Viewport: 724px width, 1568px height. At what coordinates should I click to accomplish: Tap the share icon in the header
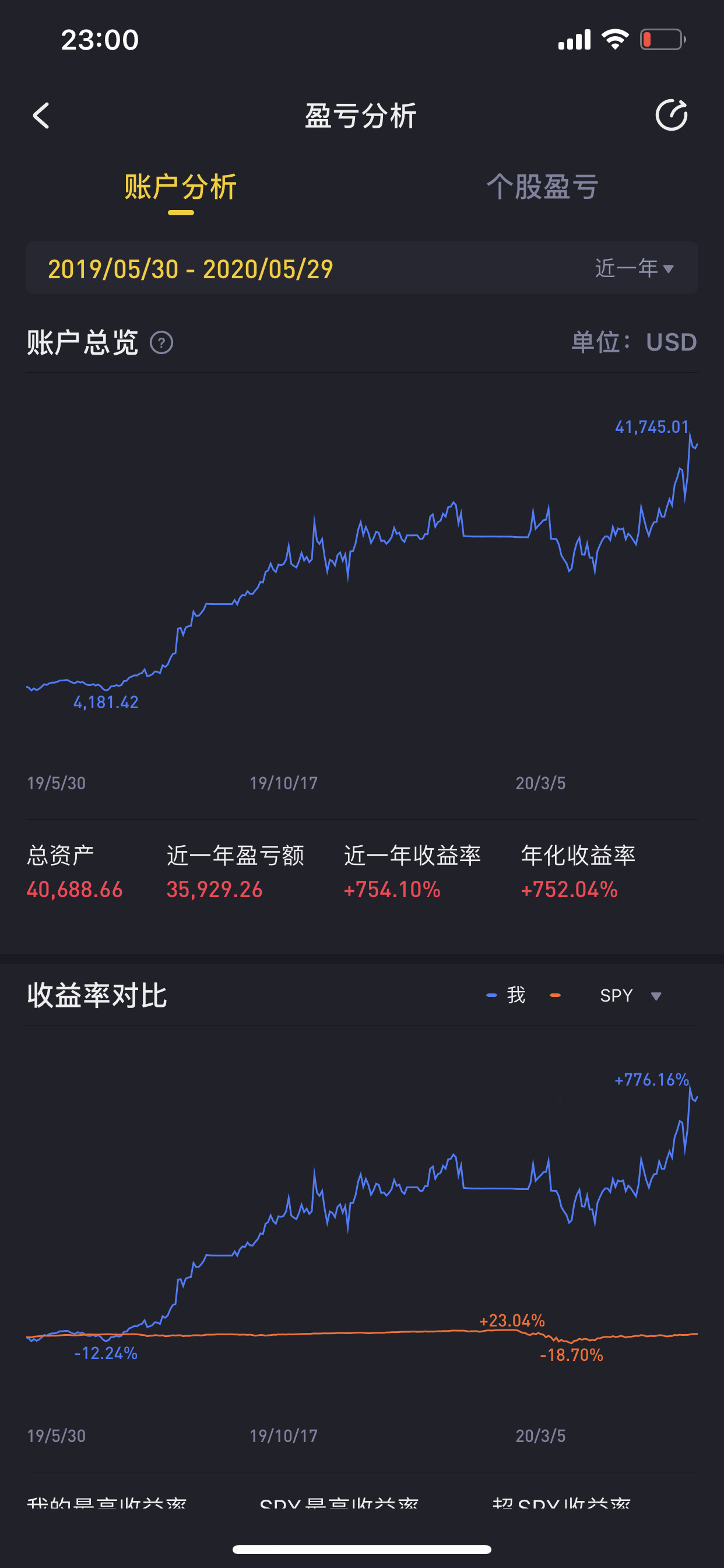pyautogui.click(x=672, y=115)
